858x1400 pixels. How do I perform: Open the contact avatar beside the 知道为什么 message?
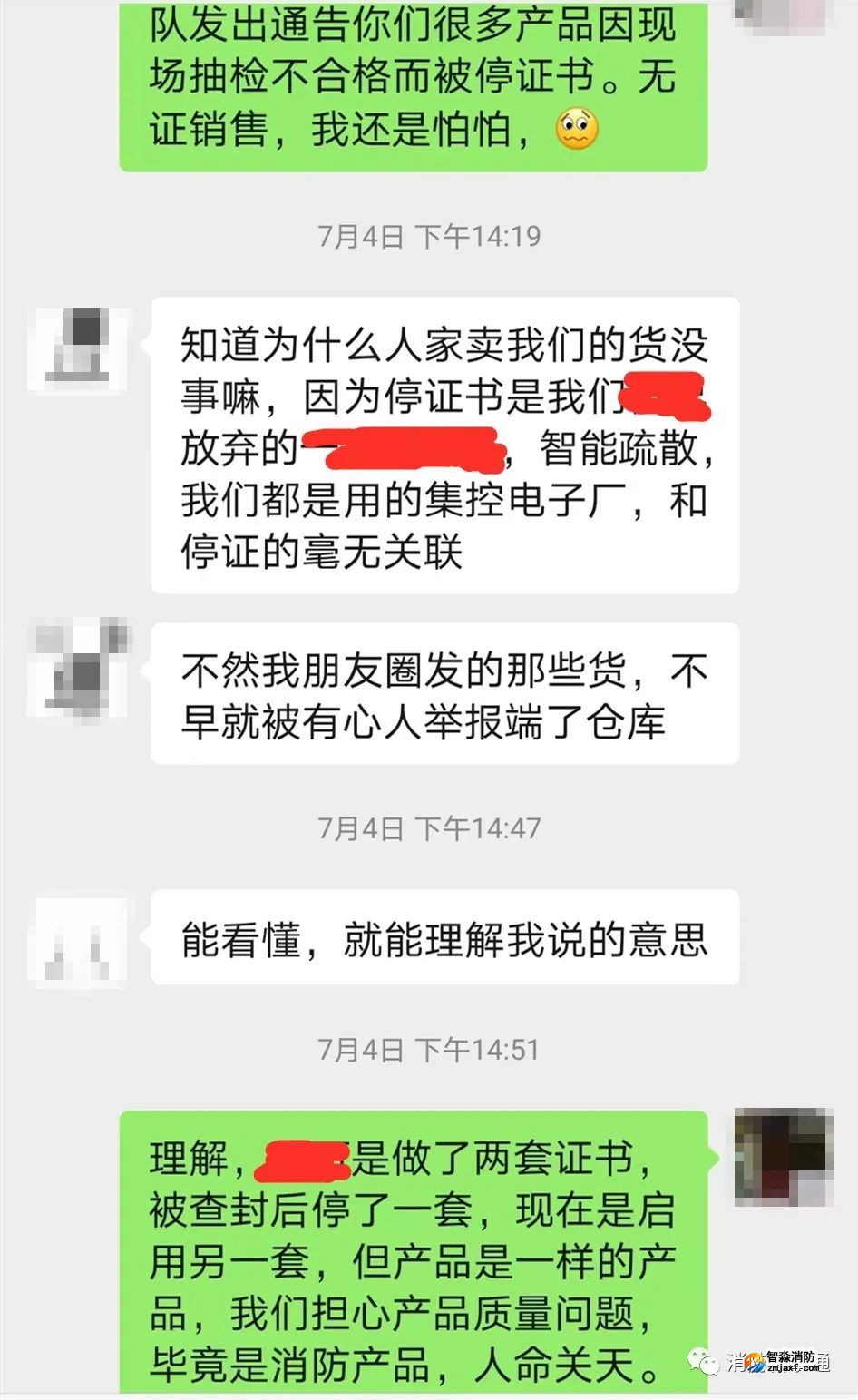pyautogui.click(x=77, y=349)
